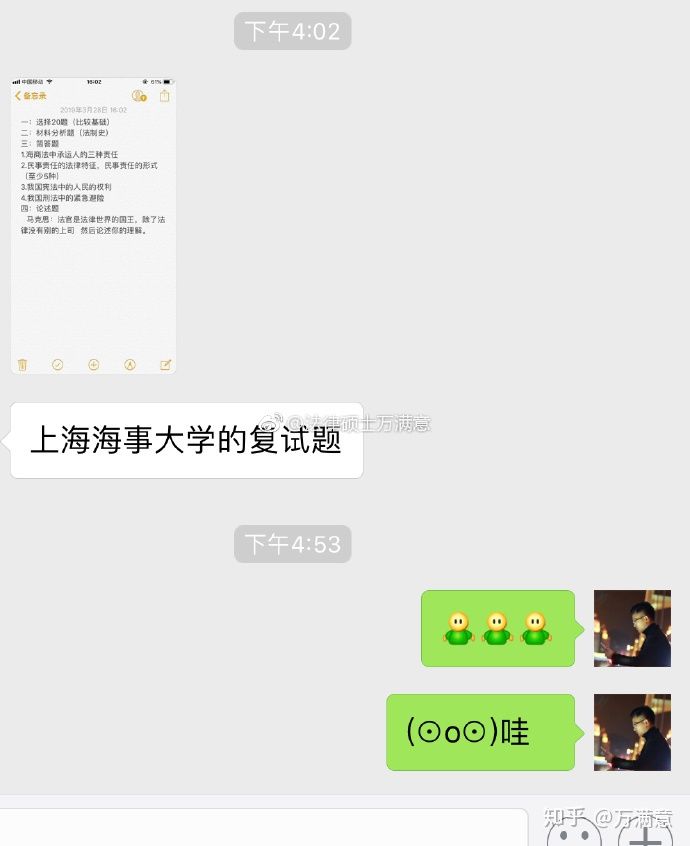Open the sender avatar beside the "(⊙o⊙)哇" message
The height and width of the screenshot is (846, 690).
pos(632,732)
